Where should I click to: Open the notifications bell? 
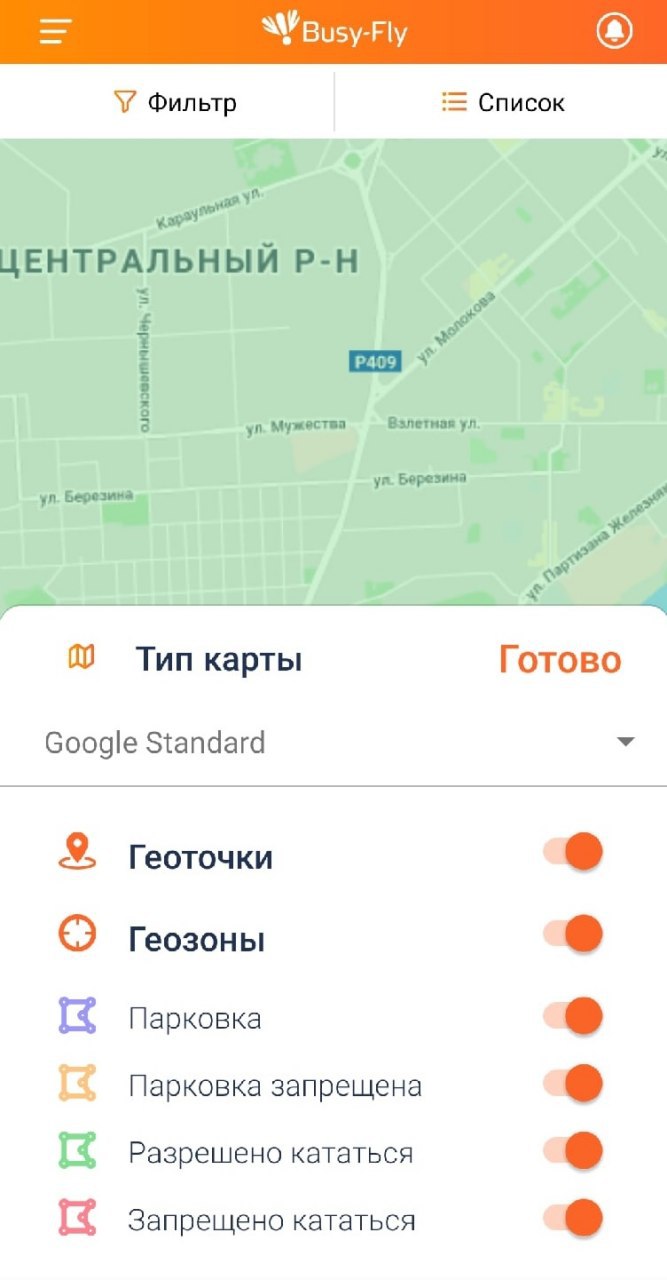click(x=614, y=32)
